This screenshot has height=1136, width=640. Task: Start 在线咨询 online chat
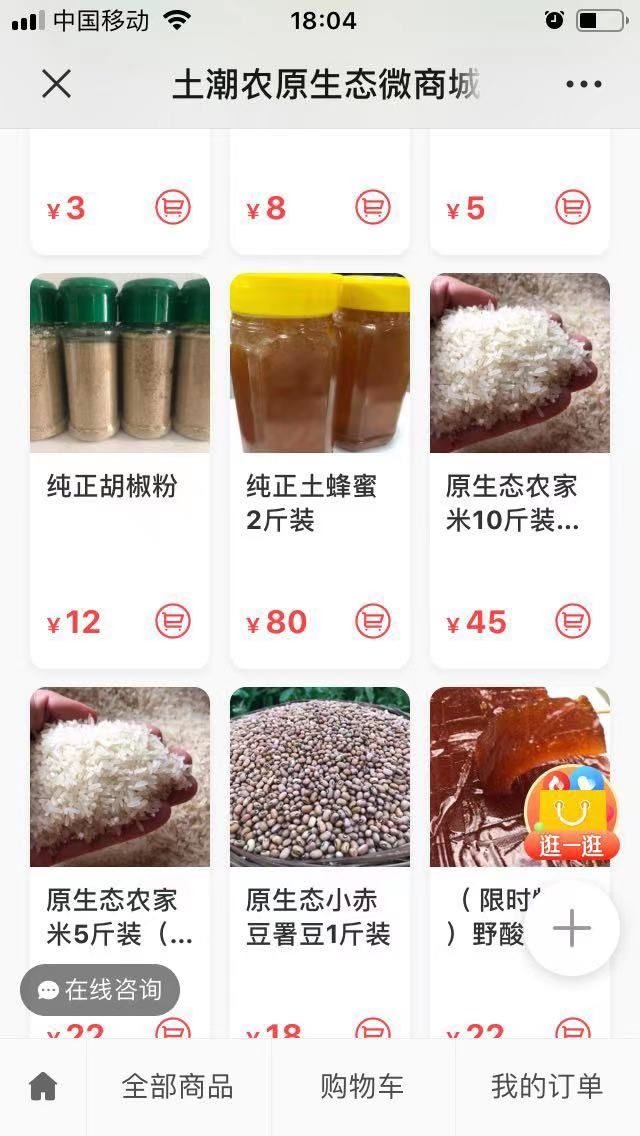[100, 990]
